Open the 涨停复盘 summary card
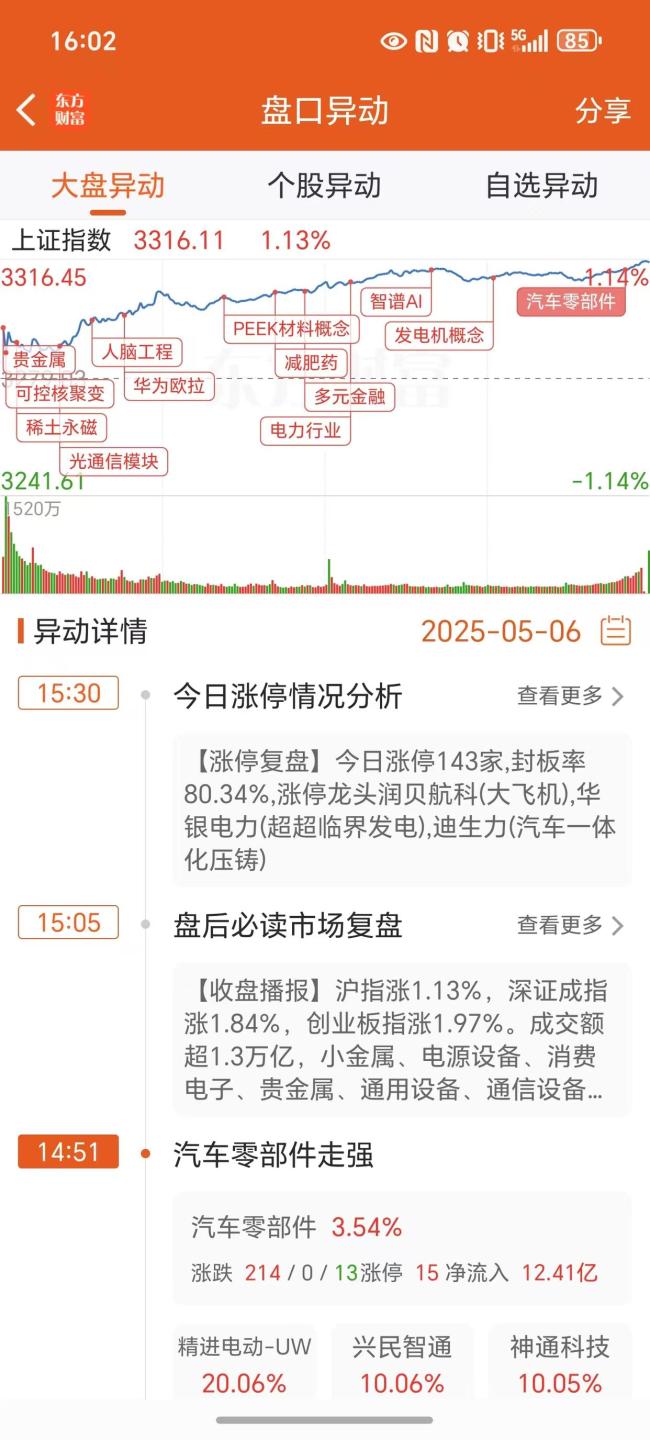Screen dimensions: 650x1440 pyautogui.click(x=402, y=810)
